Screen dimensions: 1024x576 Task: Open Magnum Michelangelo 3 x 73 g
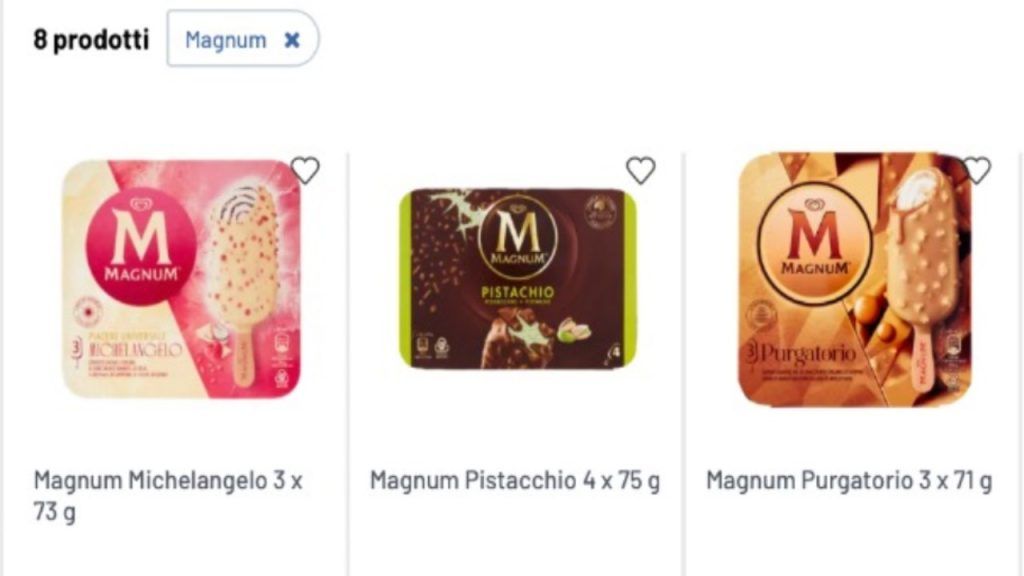click(x=168, y=495)
